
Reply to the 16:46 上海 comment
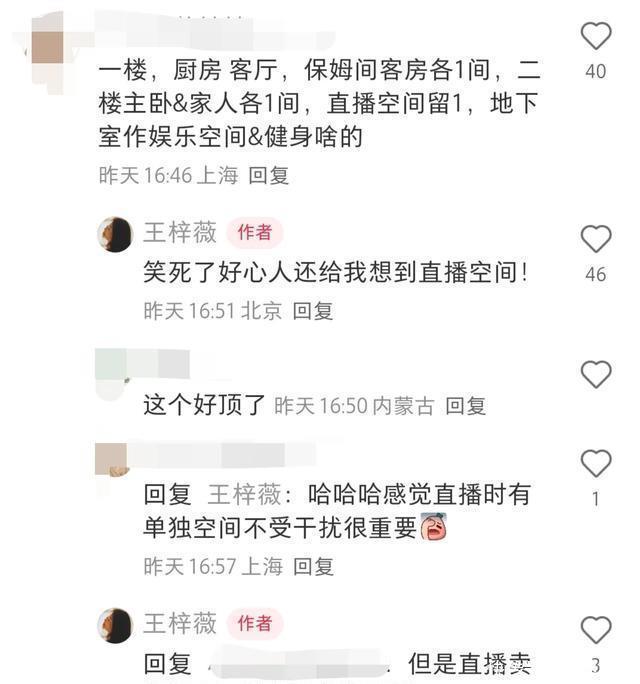click(x=268, y=175)
